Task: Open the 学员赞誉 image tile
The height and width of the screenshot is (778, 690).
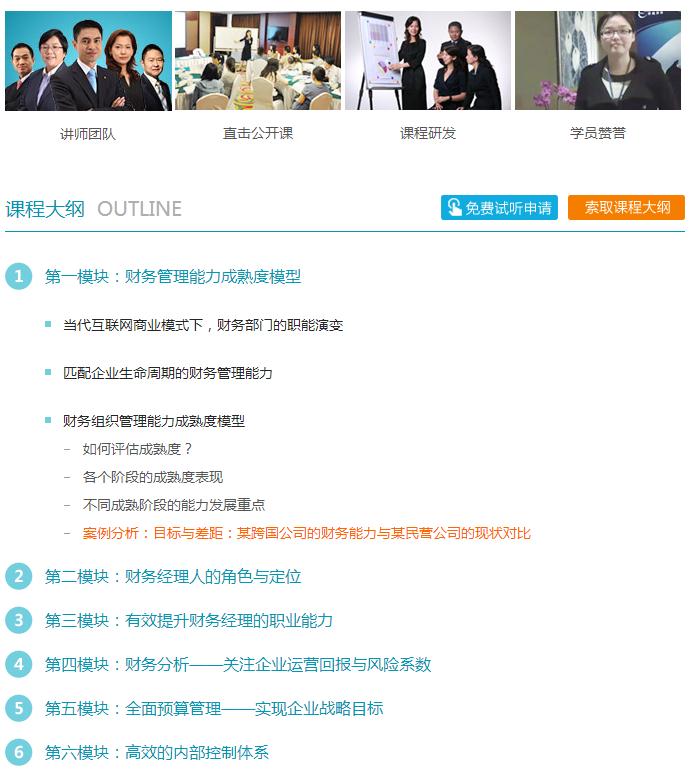Action: [x=598, y=62]
